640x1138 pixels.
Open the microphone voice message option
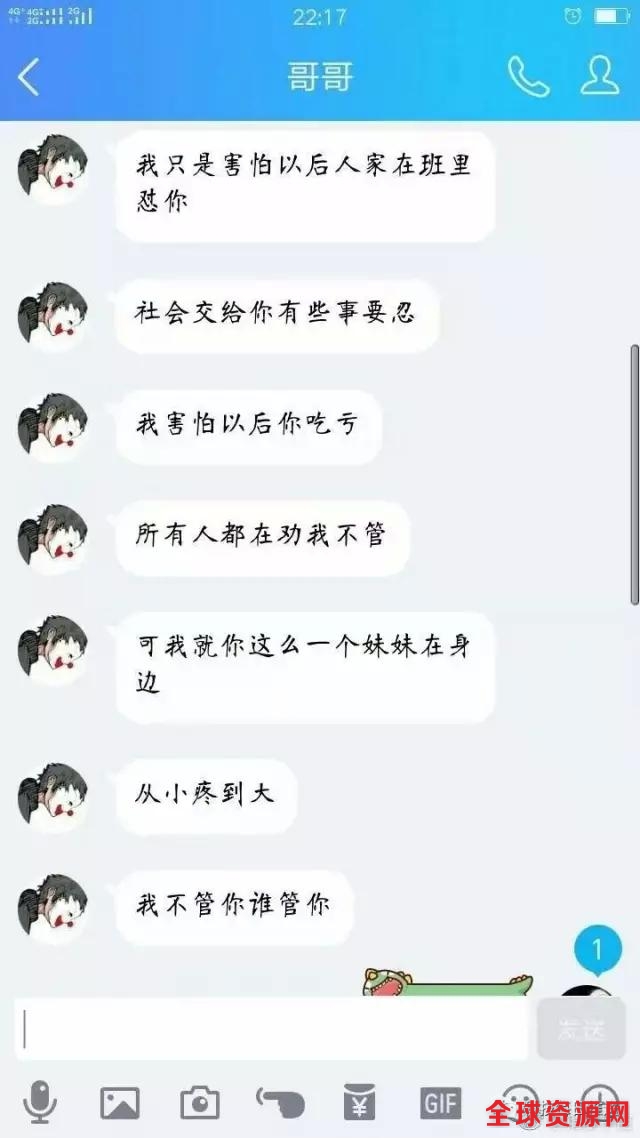pyautogui.click(x=40, y=1102)
